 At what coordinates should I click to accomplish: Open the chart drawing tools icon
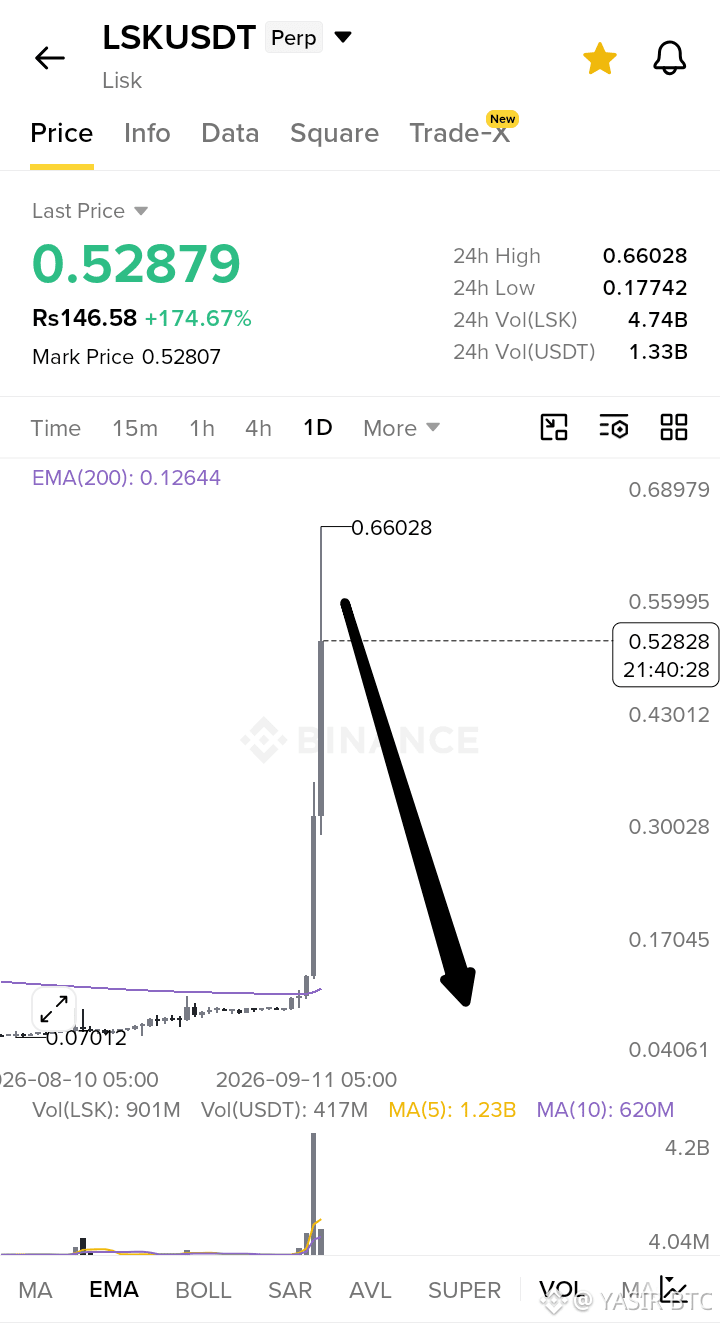pos(554,427)
